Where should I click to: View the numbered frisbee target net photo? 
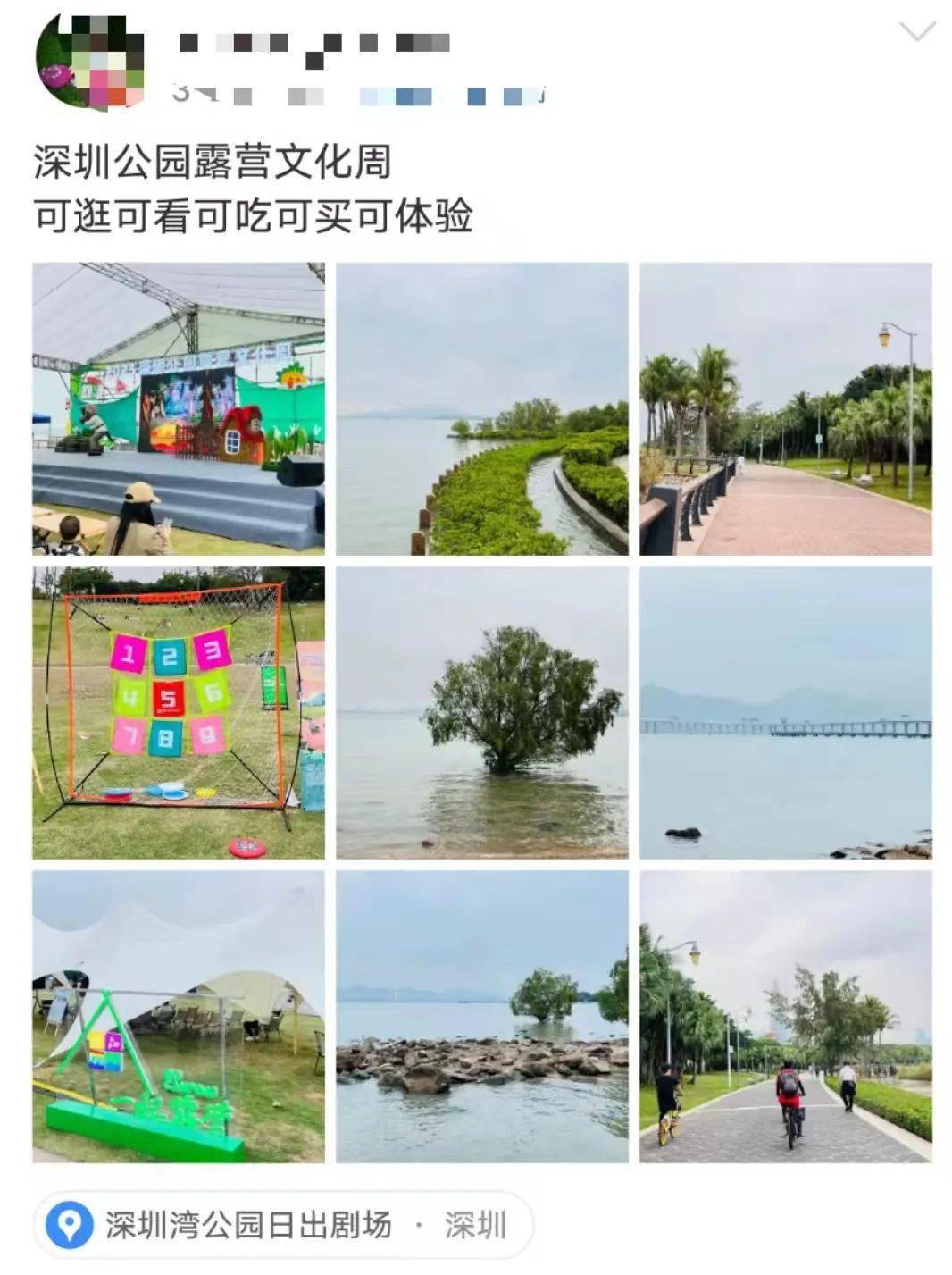[x=179, y=712]
